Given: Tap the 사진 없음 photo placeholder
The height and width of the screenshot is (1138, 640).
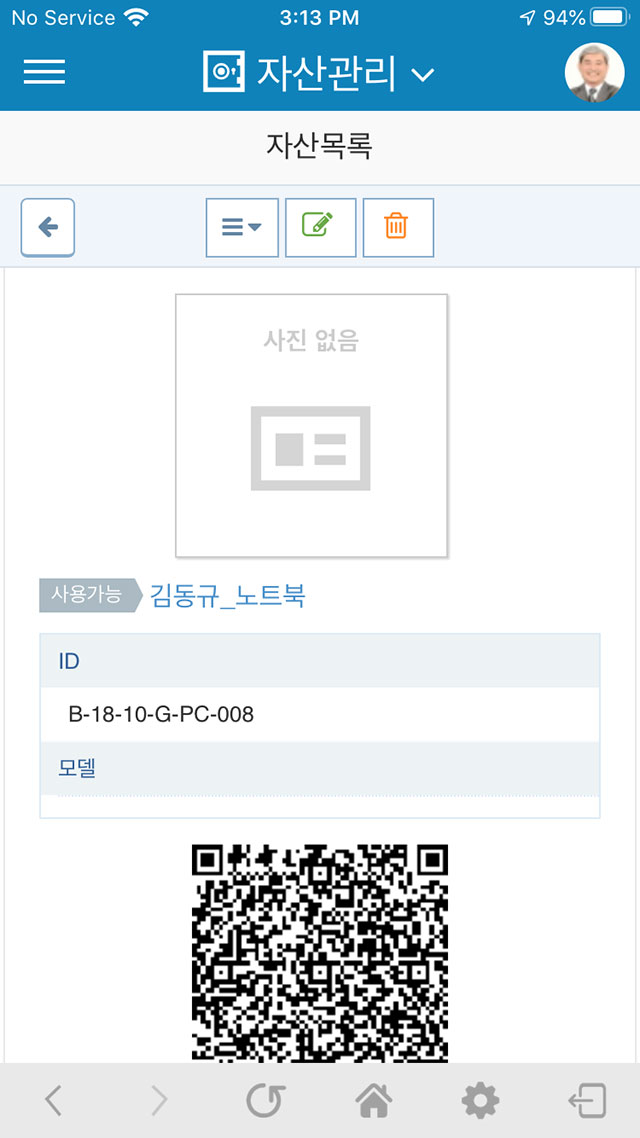Looking at the screenshot, I should tap(311, 425).
